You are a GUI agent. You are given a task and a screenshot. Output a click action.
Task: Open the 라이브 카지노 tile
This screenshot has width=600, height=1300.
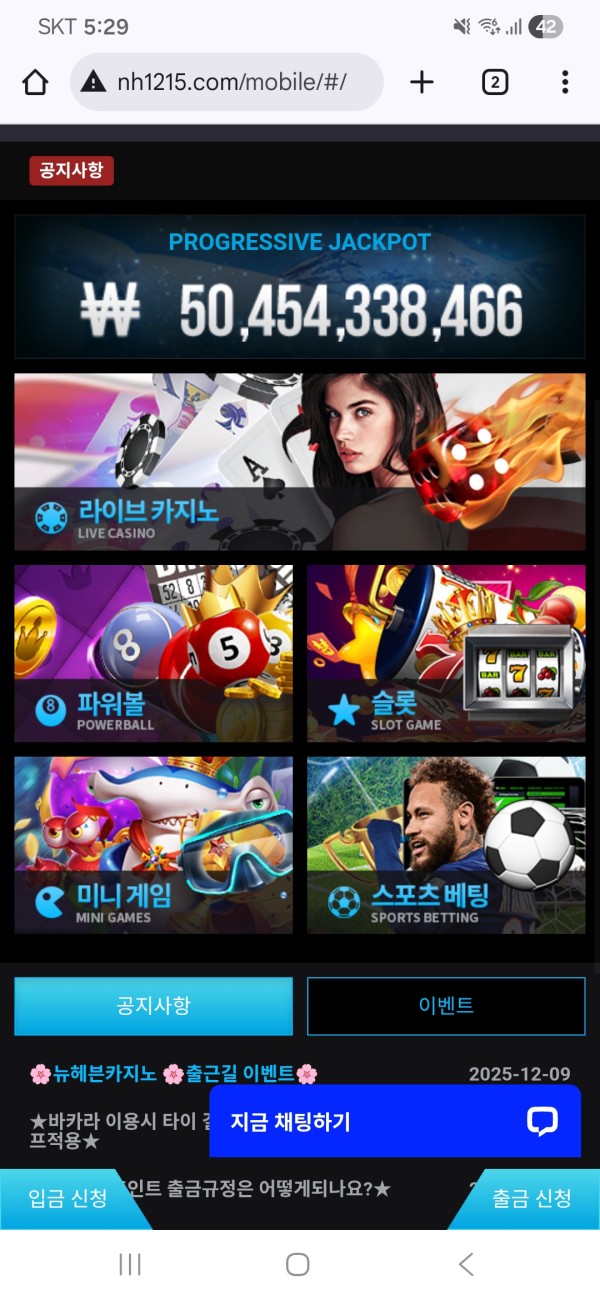pos(300,462)
